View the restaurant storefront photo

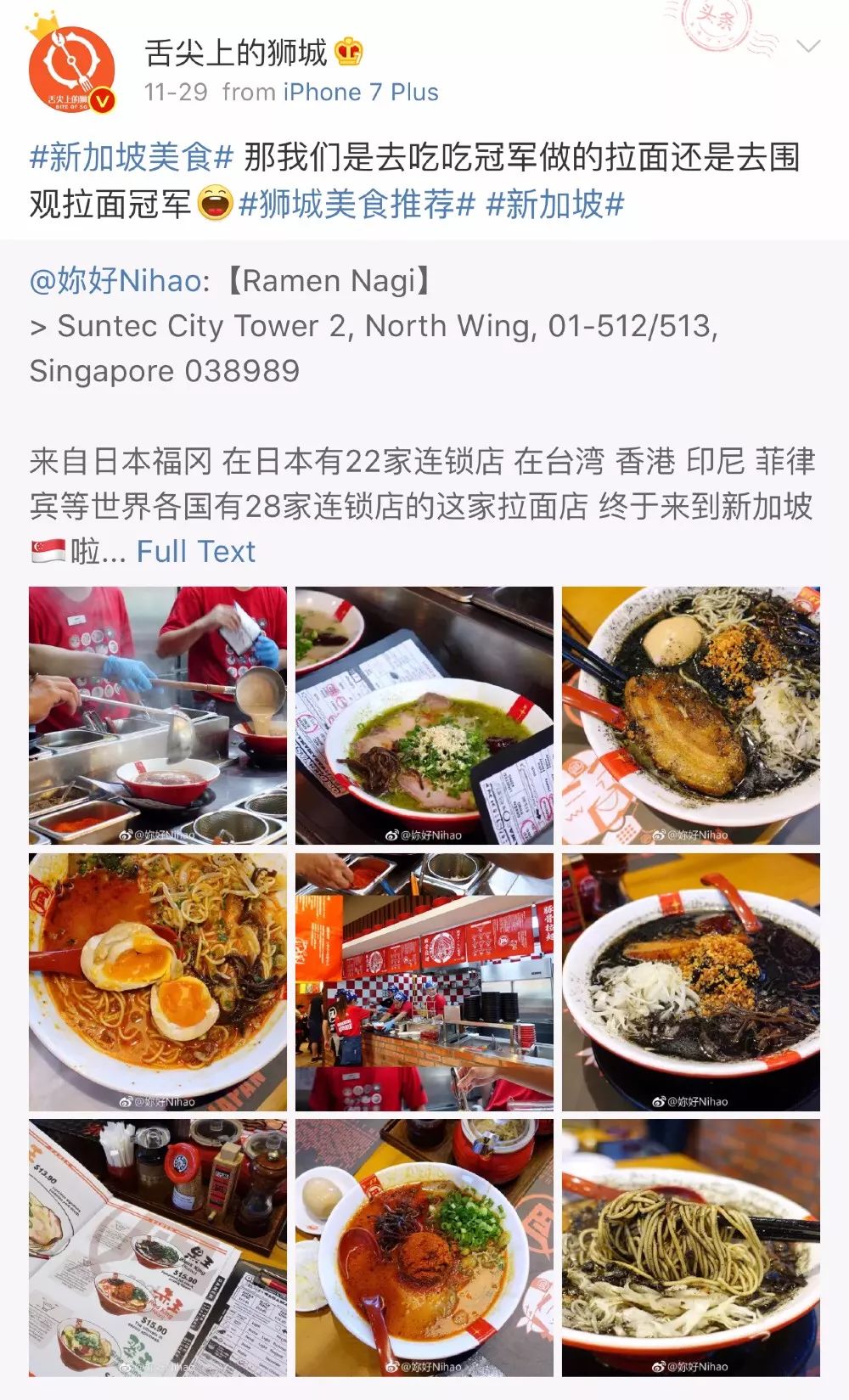click(x=424, y=981)
